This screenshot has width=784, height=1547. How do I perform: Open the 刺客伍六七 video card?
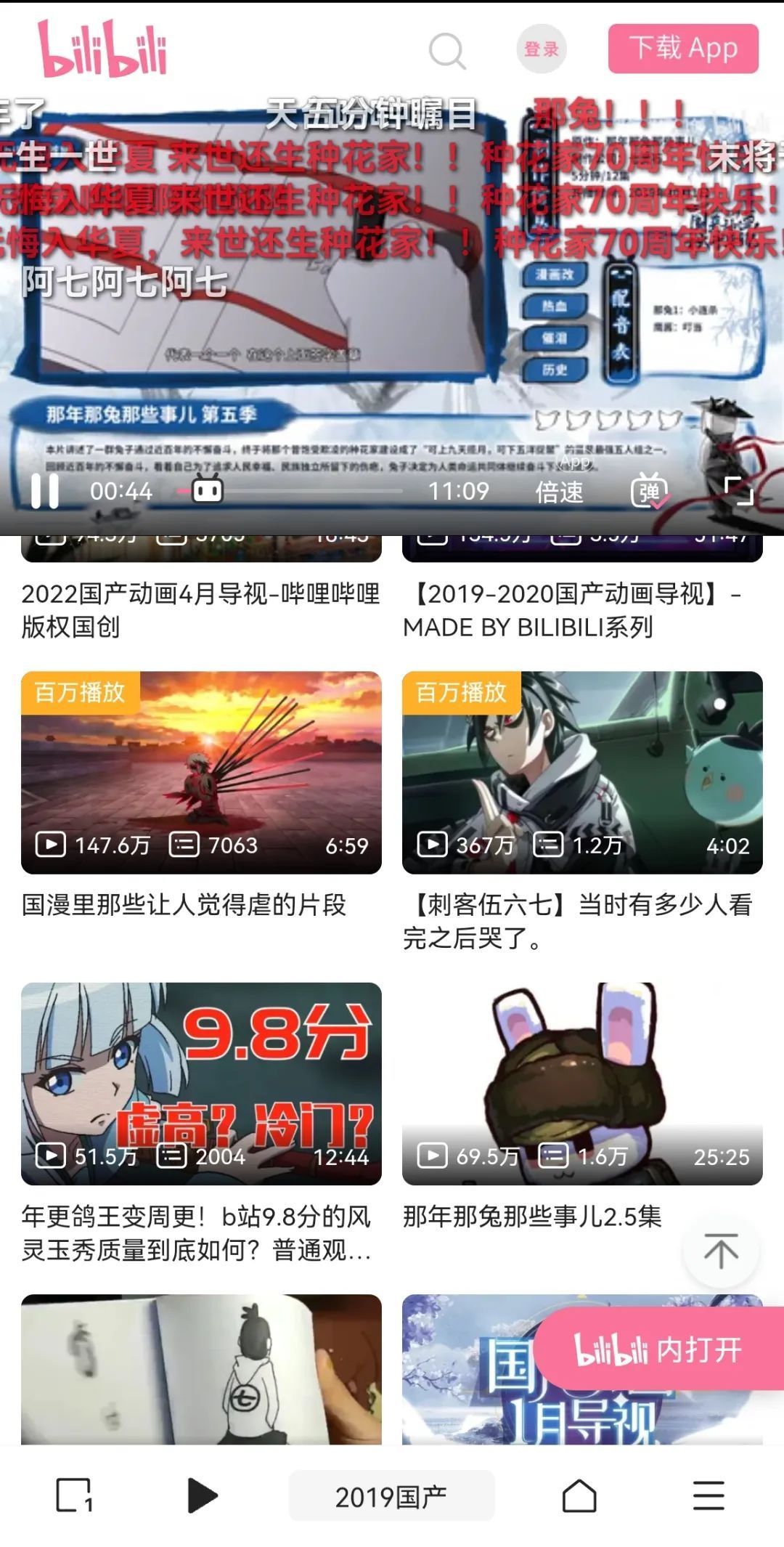point(582,772)
